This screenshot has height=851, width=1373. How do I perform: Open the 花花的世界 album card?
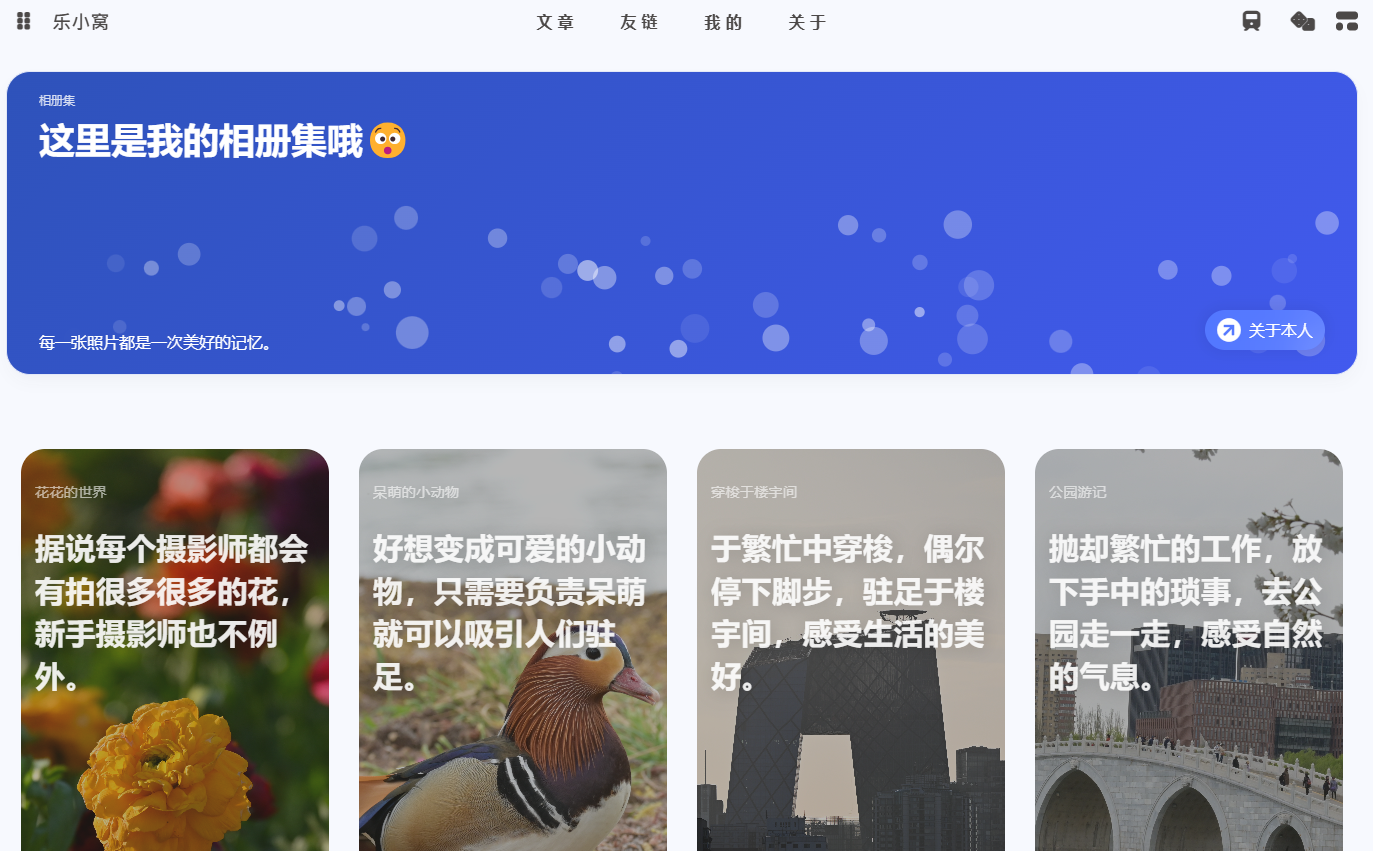(175, 650)
